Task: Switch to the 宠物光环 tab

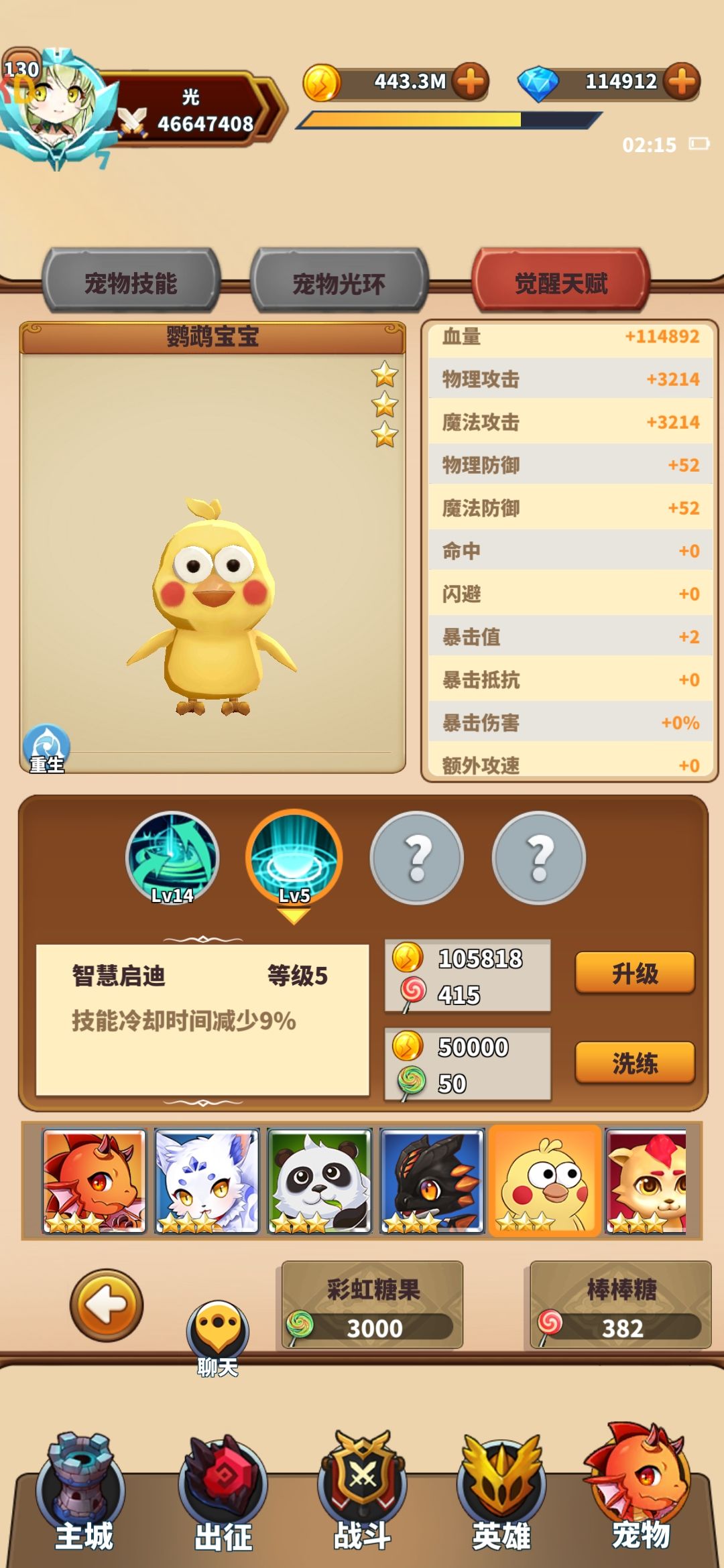Action: pyautogui.click(x=339, y=281)
